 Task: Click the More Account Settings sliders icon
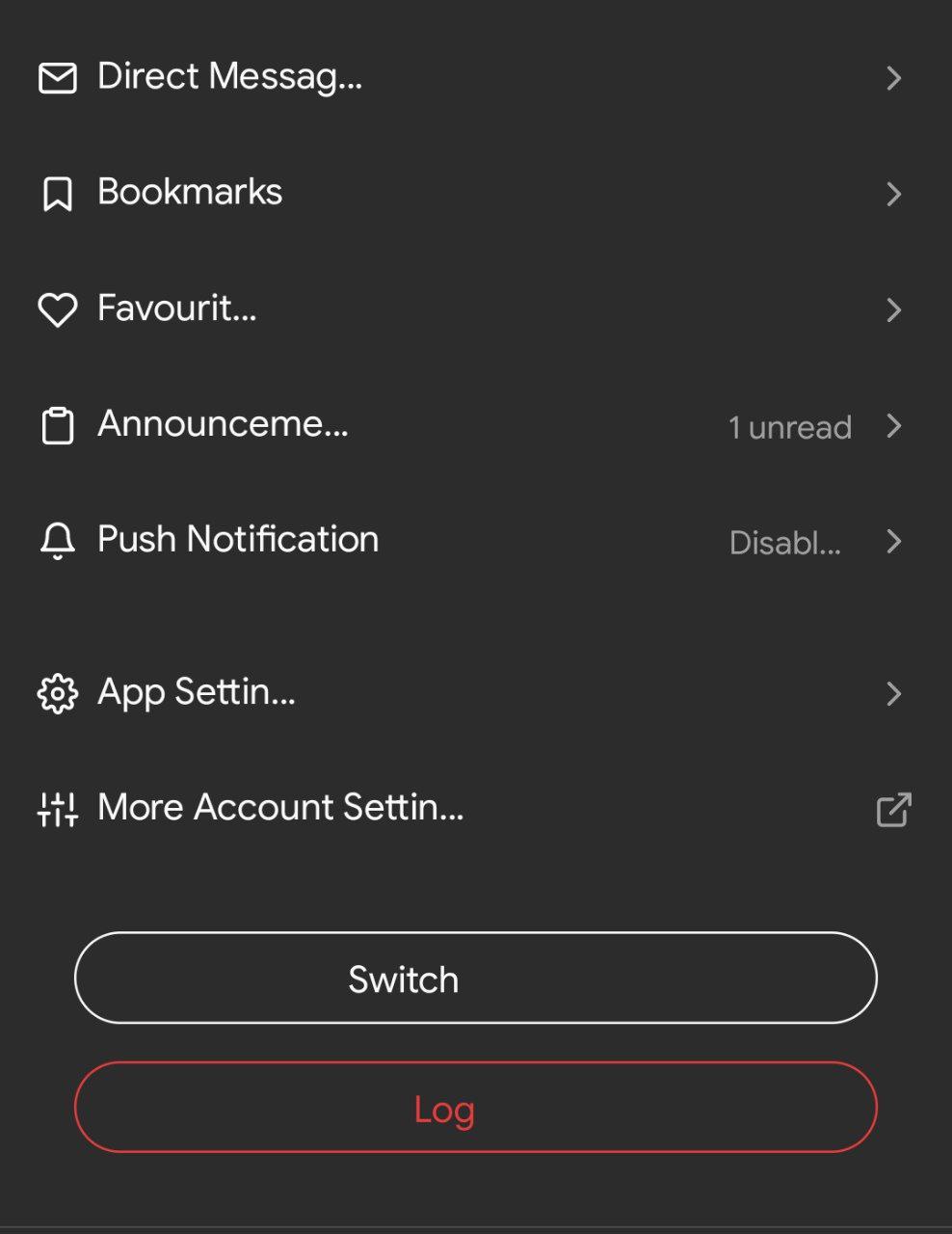pos(57,809)
